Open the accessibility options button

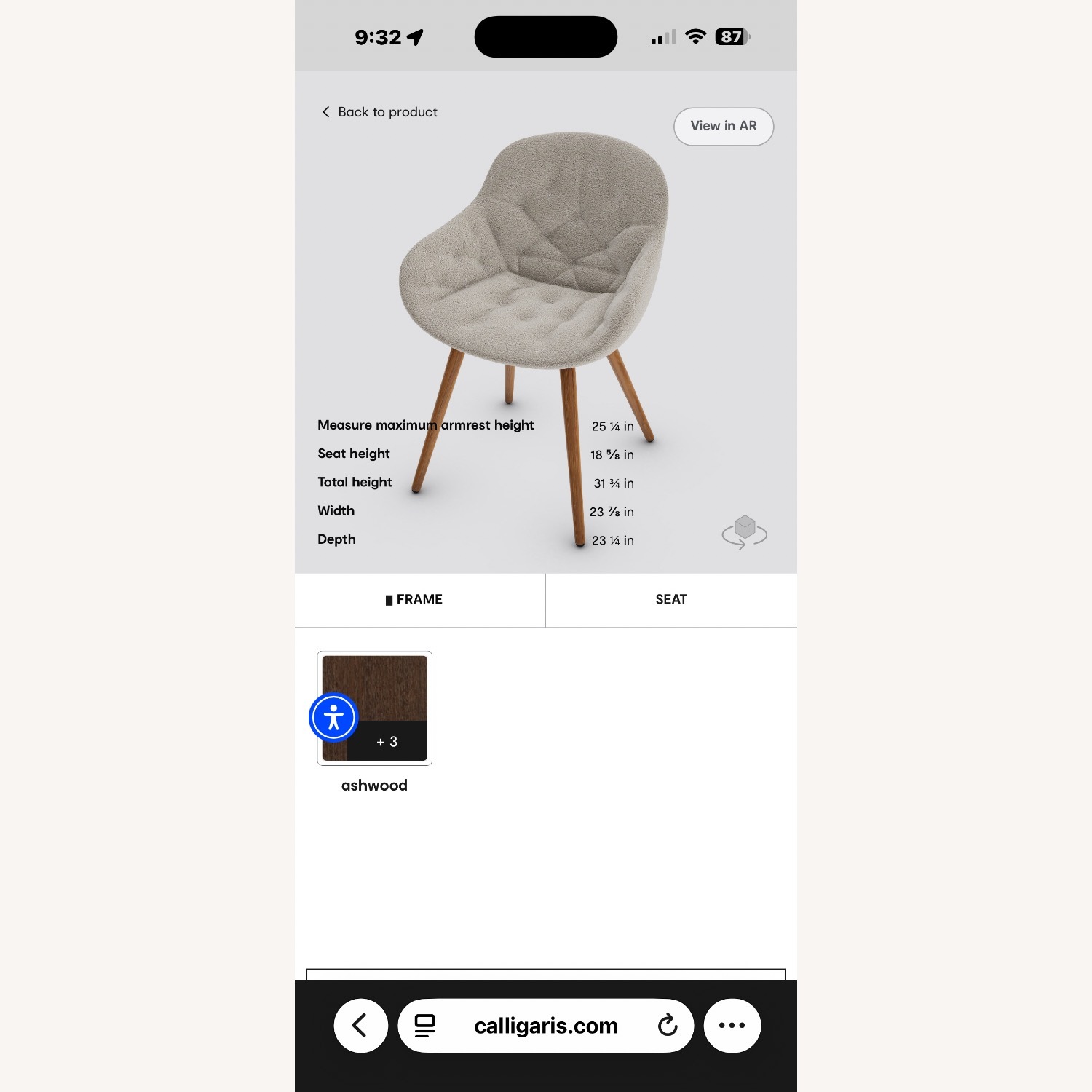[x=333, y=718]
